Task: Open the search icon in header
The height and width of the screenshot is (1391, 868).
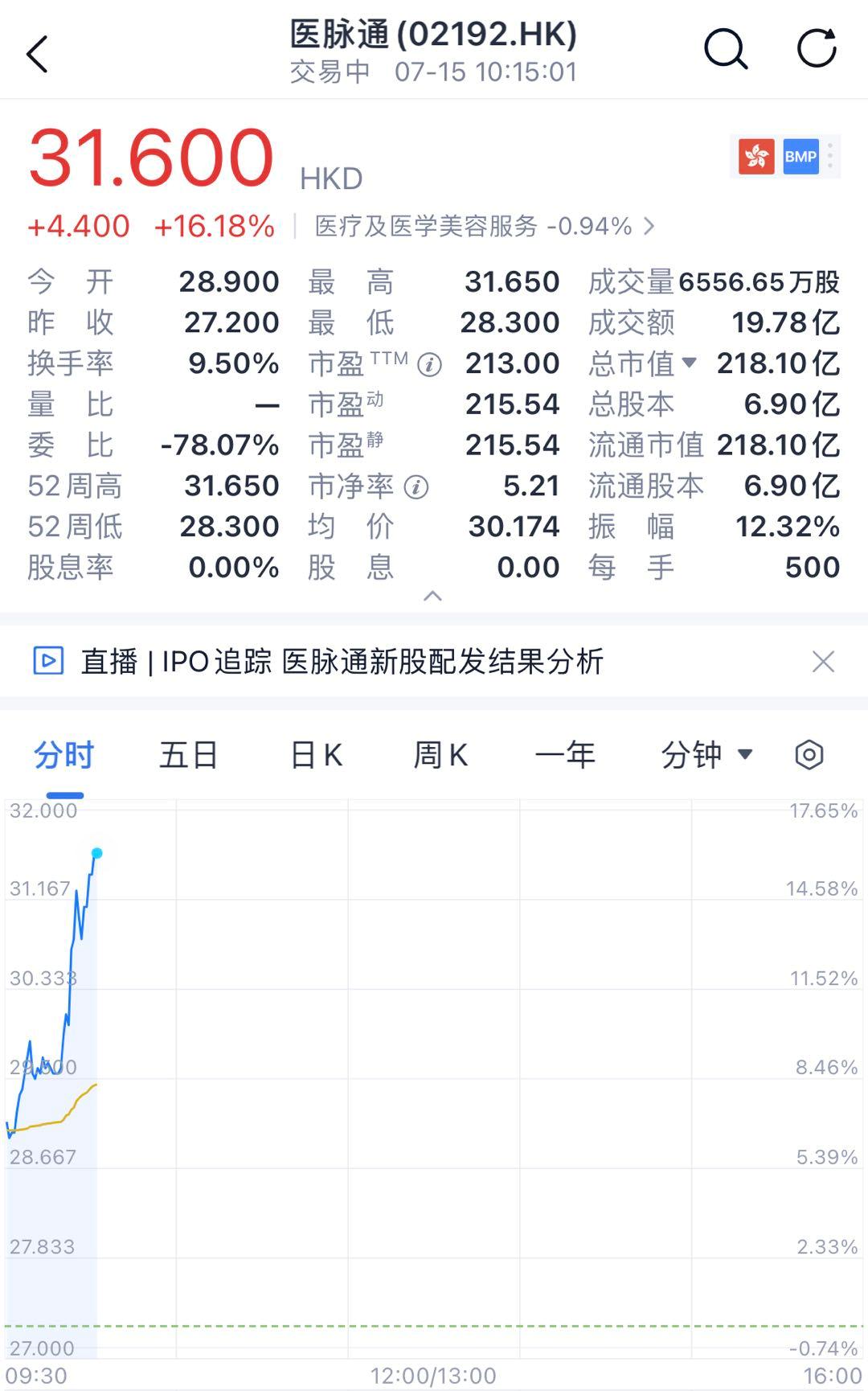Action: coord(726,50)
